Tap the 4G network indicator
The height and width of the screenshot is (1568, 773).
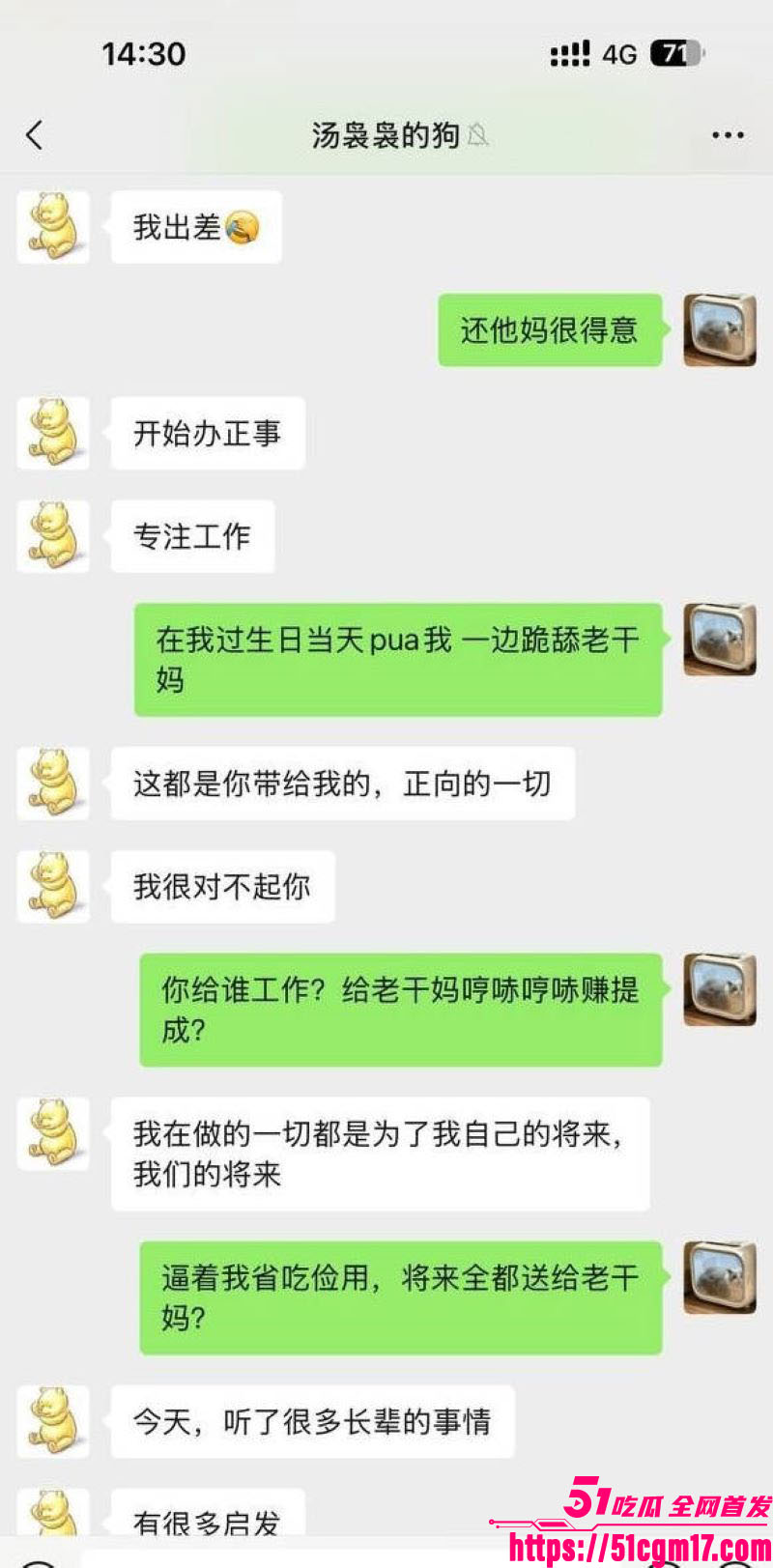(x=618, y=55)
